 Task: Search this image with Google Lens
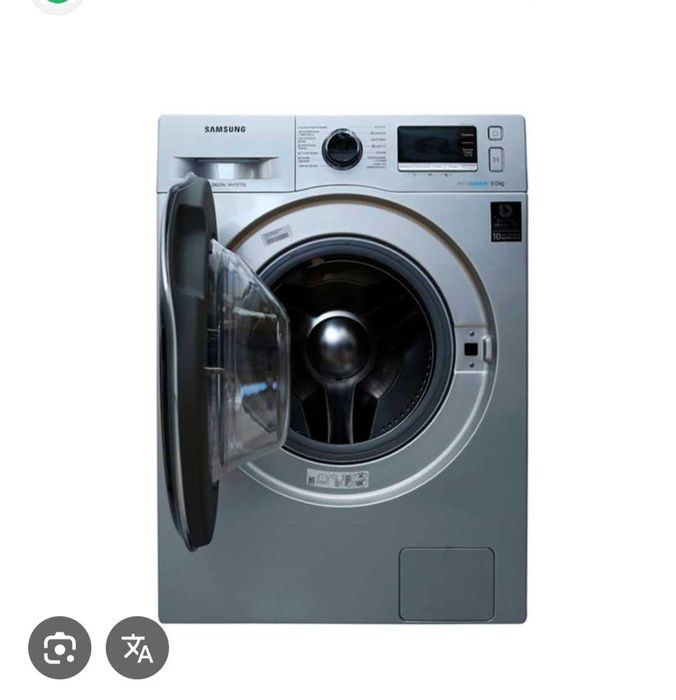pyautogui.click(x=59, y=648)
